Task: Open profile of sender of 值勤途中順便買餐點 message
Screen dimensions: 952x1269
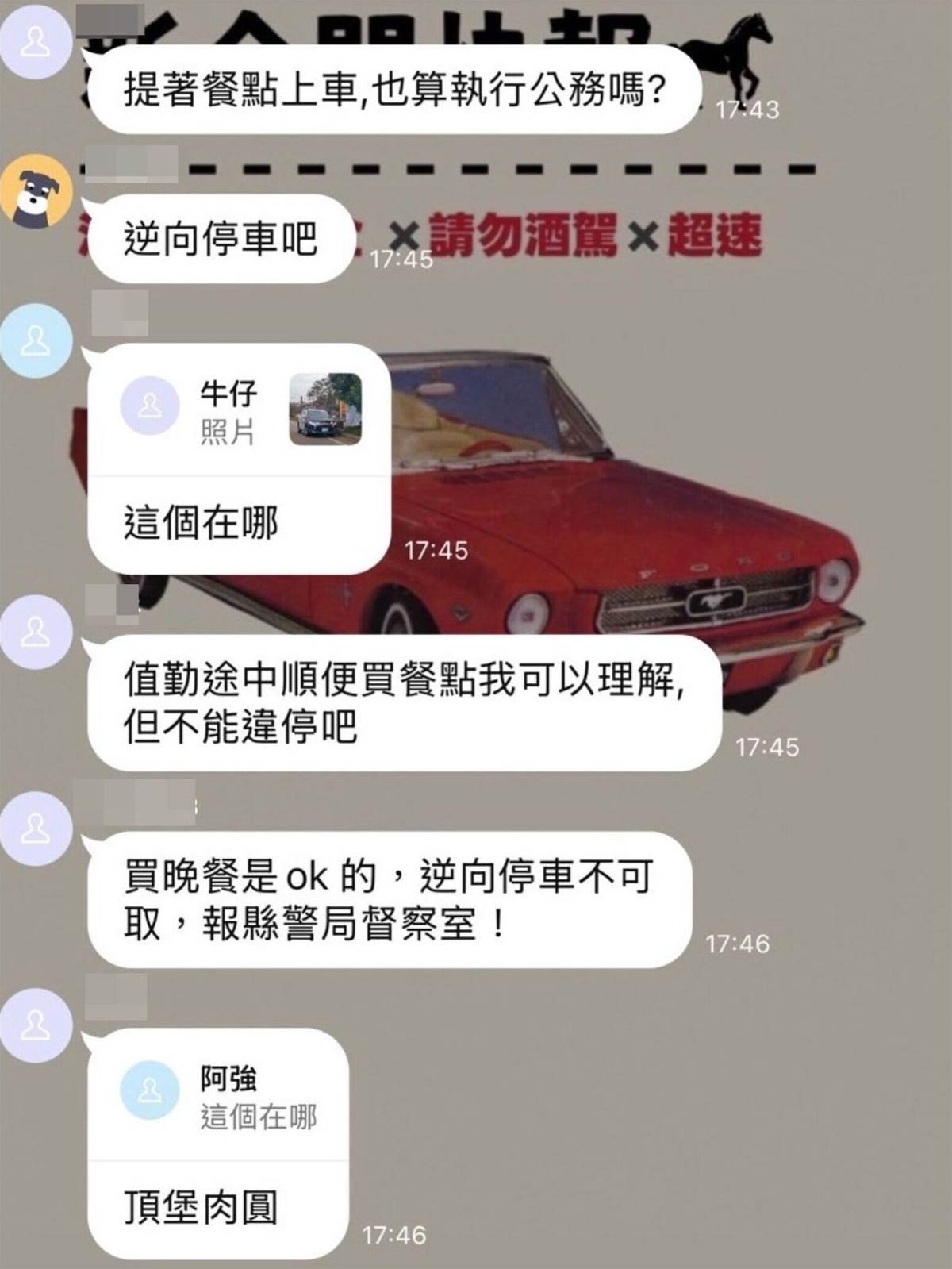Action: (36, 633)
